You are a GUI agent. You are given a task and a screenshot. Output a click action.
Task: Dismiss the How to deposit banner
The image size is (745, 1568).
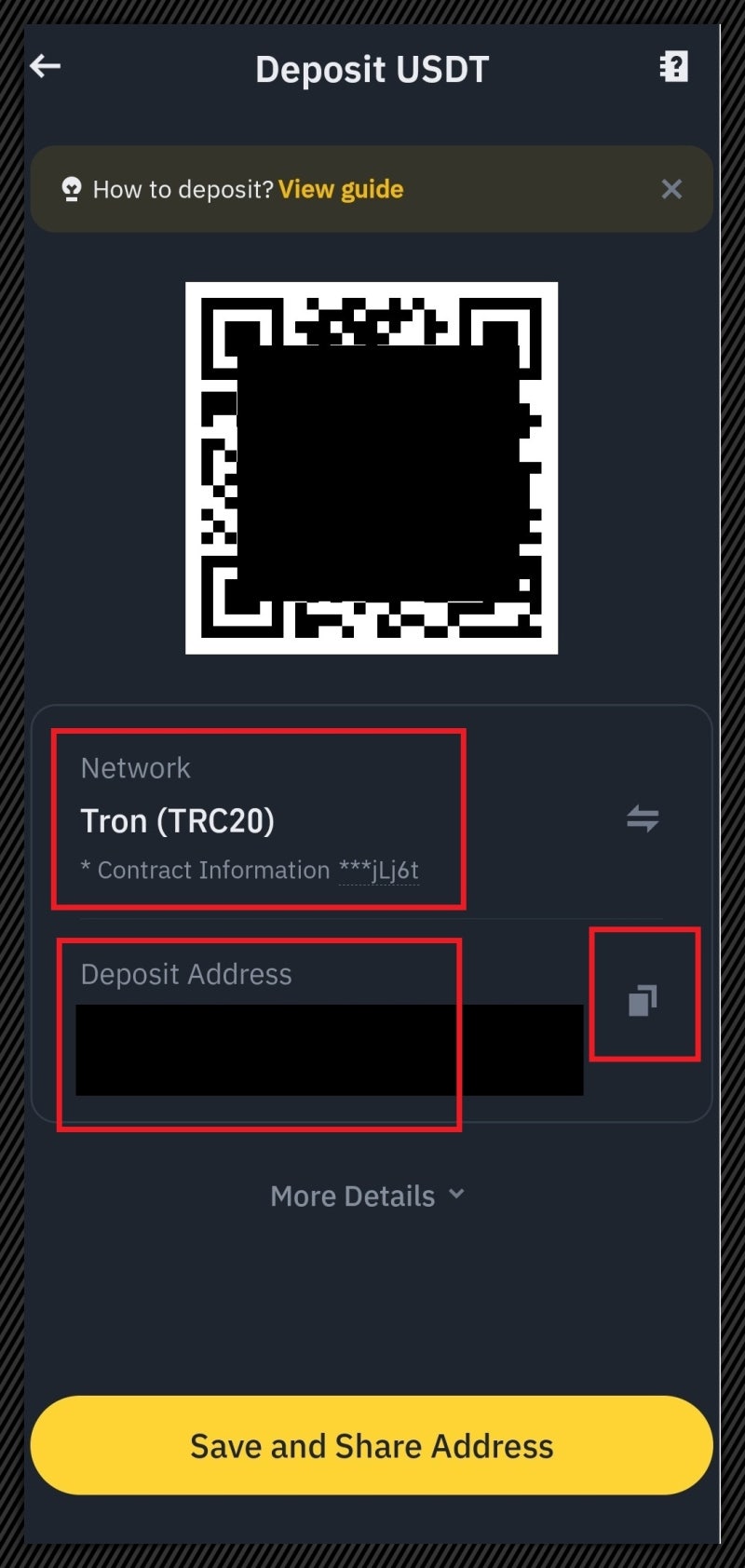671,190
